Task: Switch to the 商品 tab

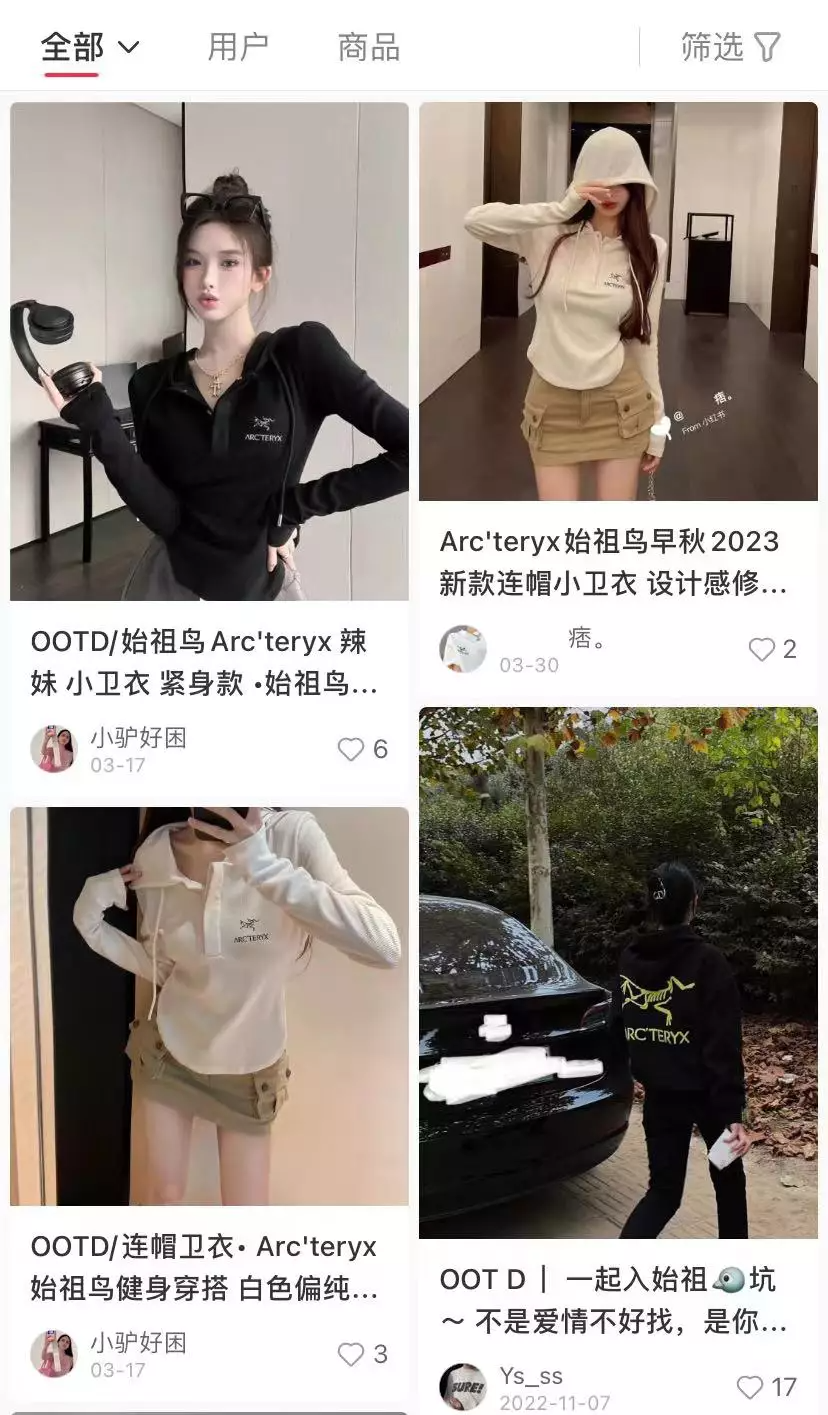Action: [368, 47]
